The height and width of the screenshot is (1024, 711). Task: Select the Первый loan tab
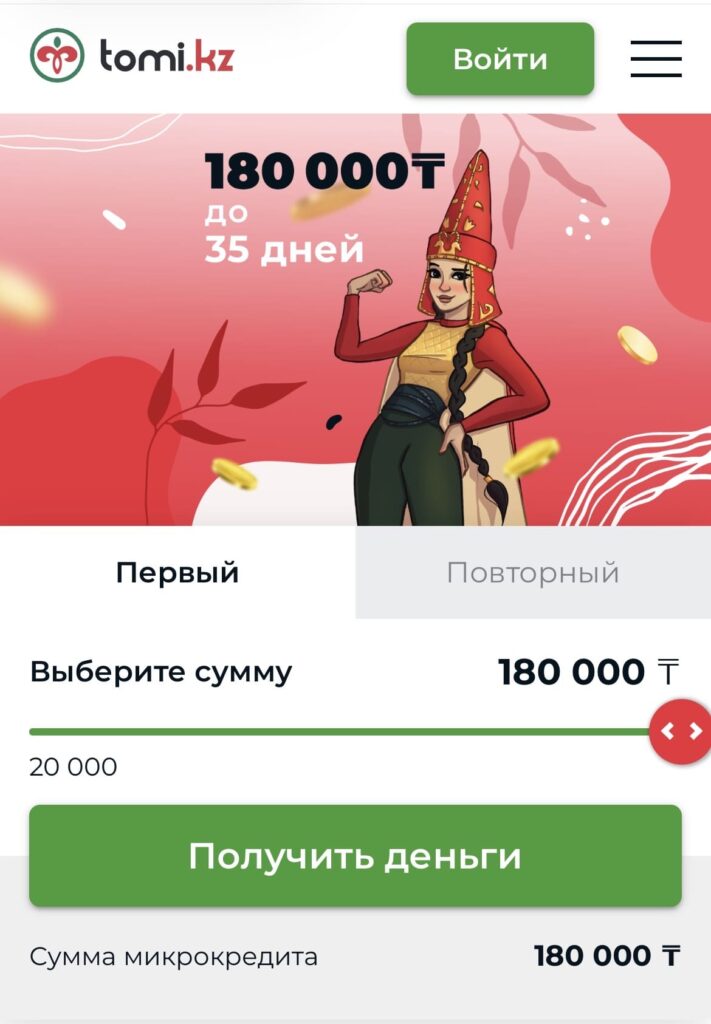177,573
